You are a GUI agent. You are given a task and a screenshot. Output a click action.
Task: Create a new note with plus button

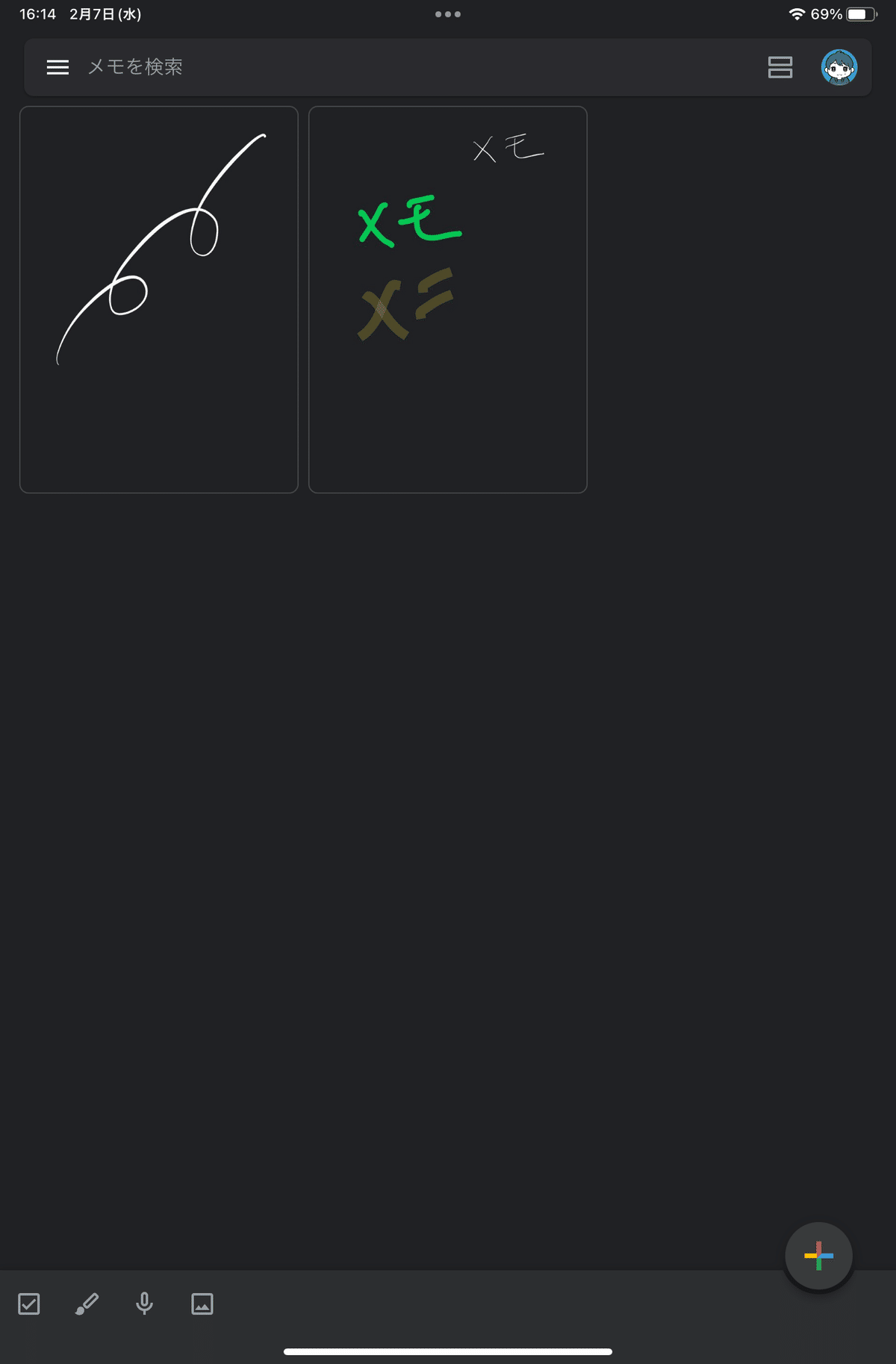tap(818, 1256)
